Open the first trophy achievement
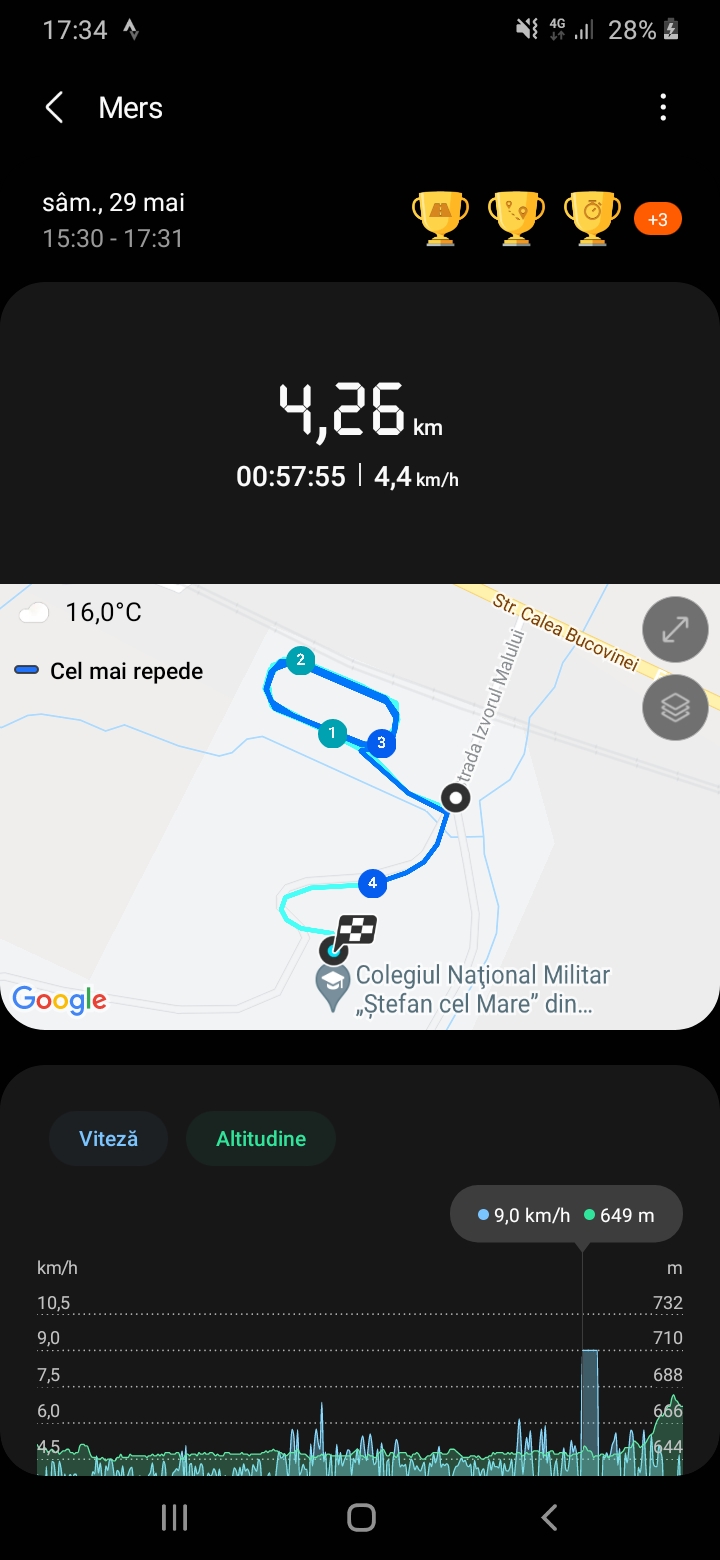720x1560 pixels. [440, 218]
